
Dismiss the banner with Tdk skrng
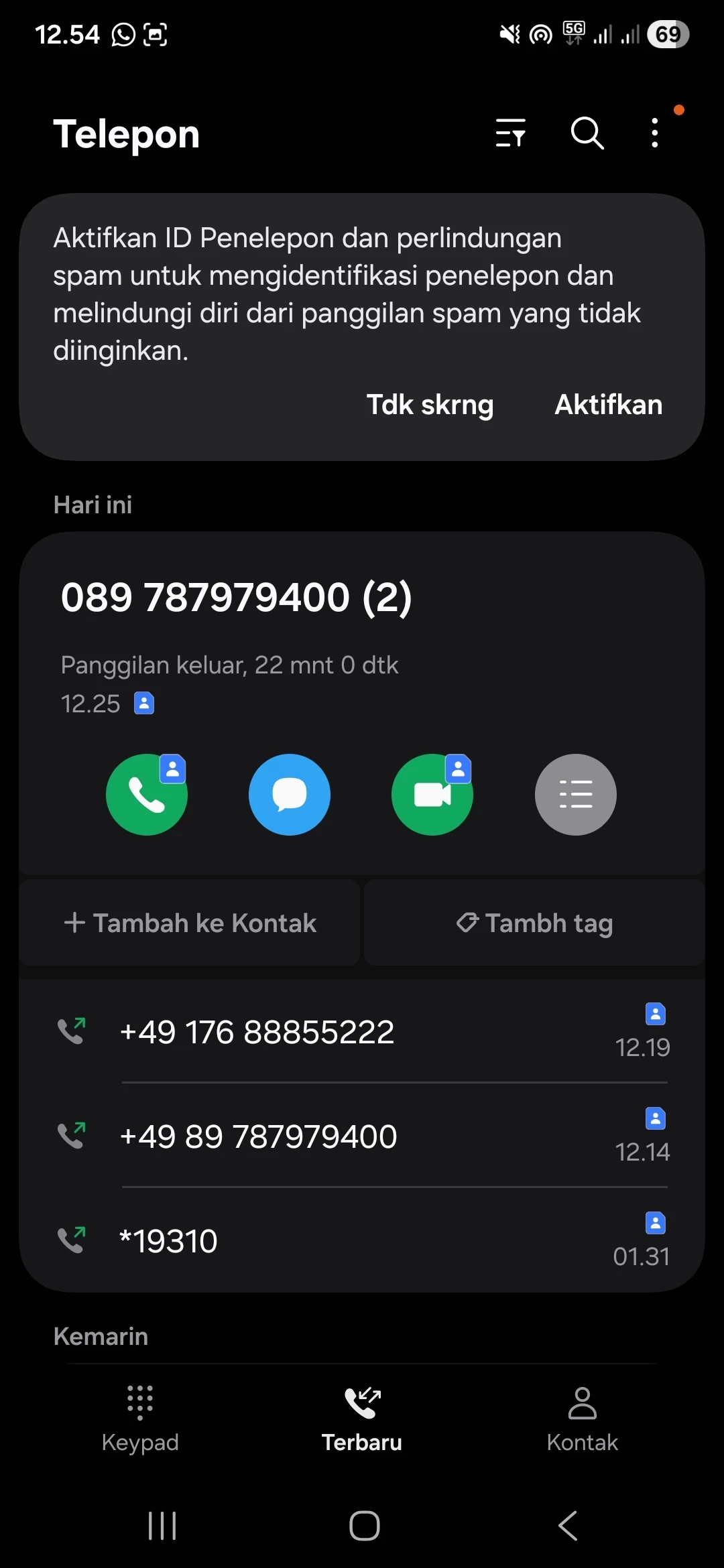pos(430,405)
